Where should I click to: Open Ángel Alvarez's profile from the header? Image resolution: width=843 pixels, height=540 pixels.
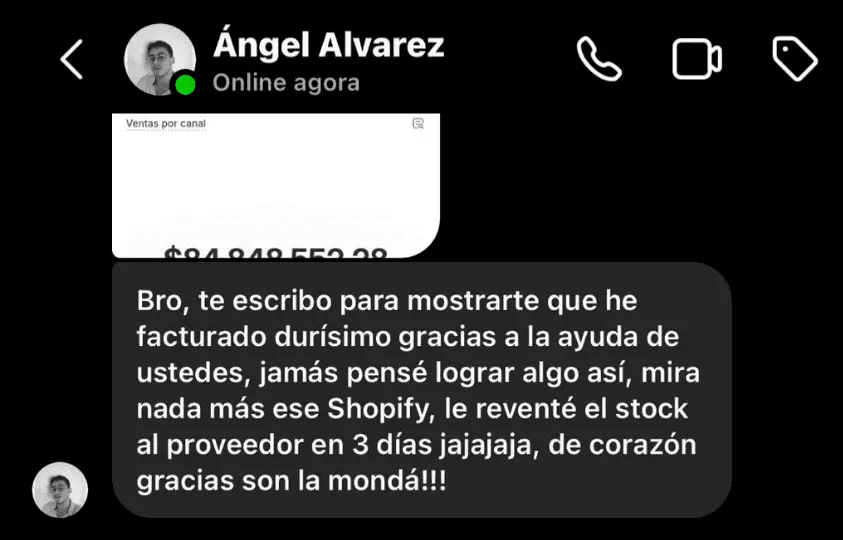tap(328, 46)
